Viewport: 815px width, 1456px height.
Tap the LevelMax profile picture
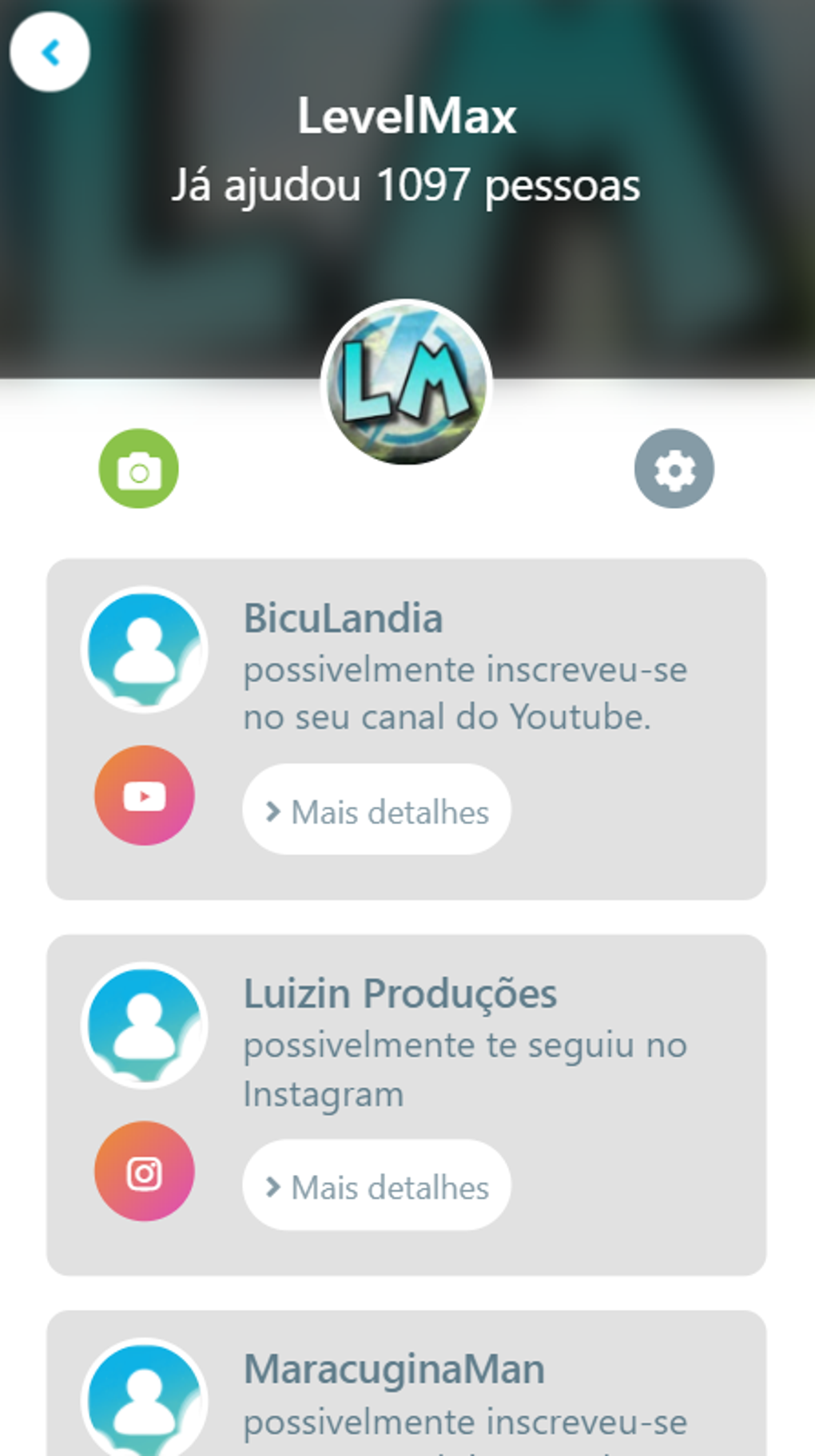(x=407, y=384)
